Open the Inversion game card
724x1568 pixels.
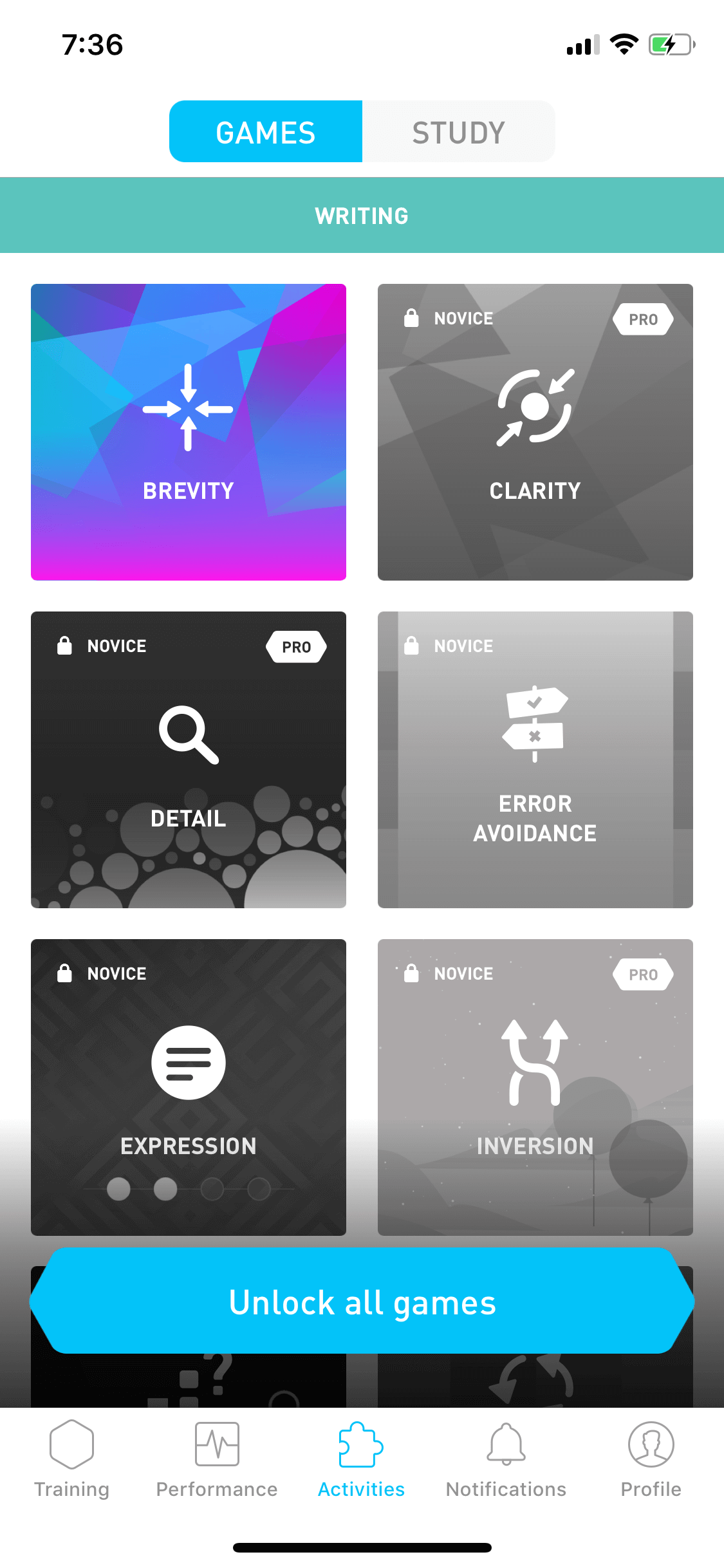535,1087
